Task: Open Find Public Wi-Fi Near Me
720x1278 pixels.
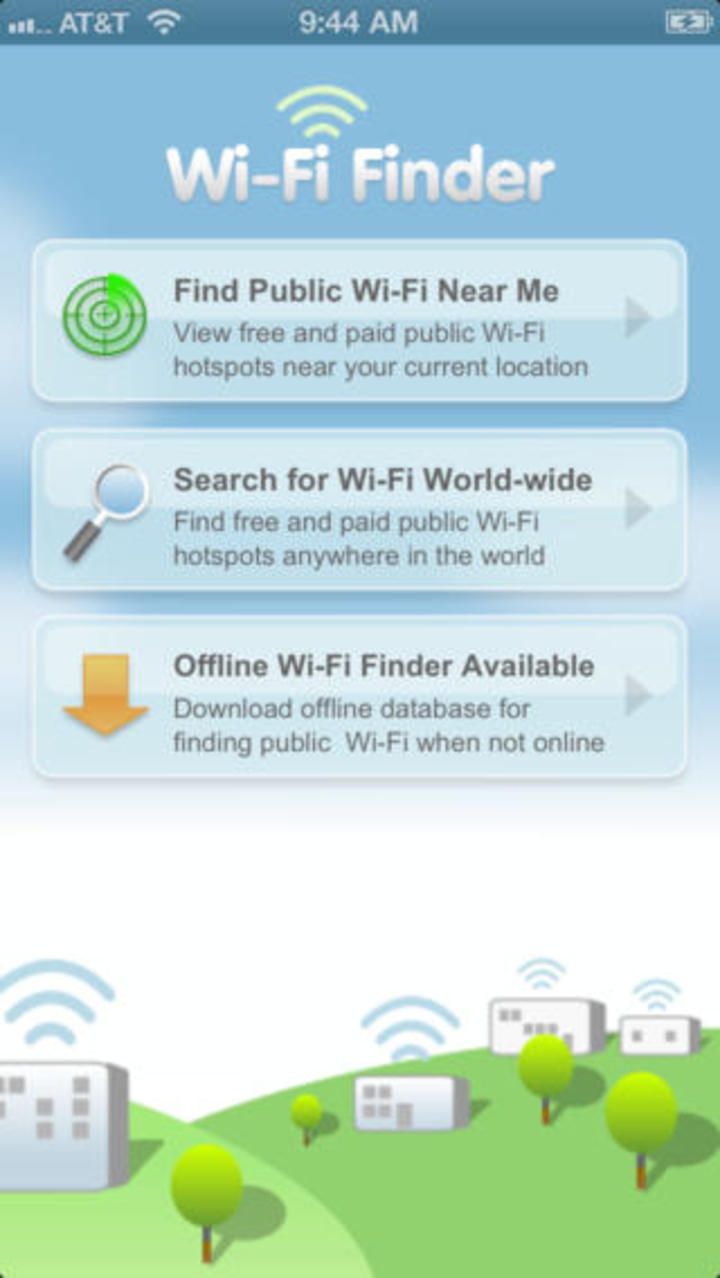Action: tap(360, 320)
